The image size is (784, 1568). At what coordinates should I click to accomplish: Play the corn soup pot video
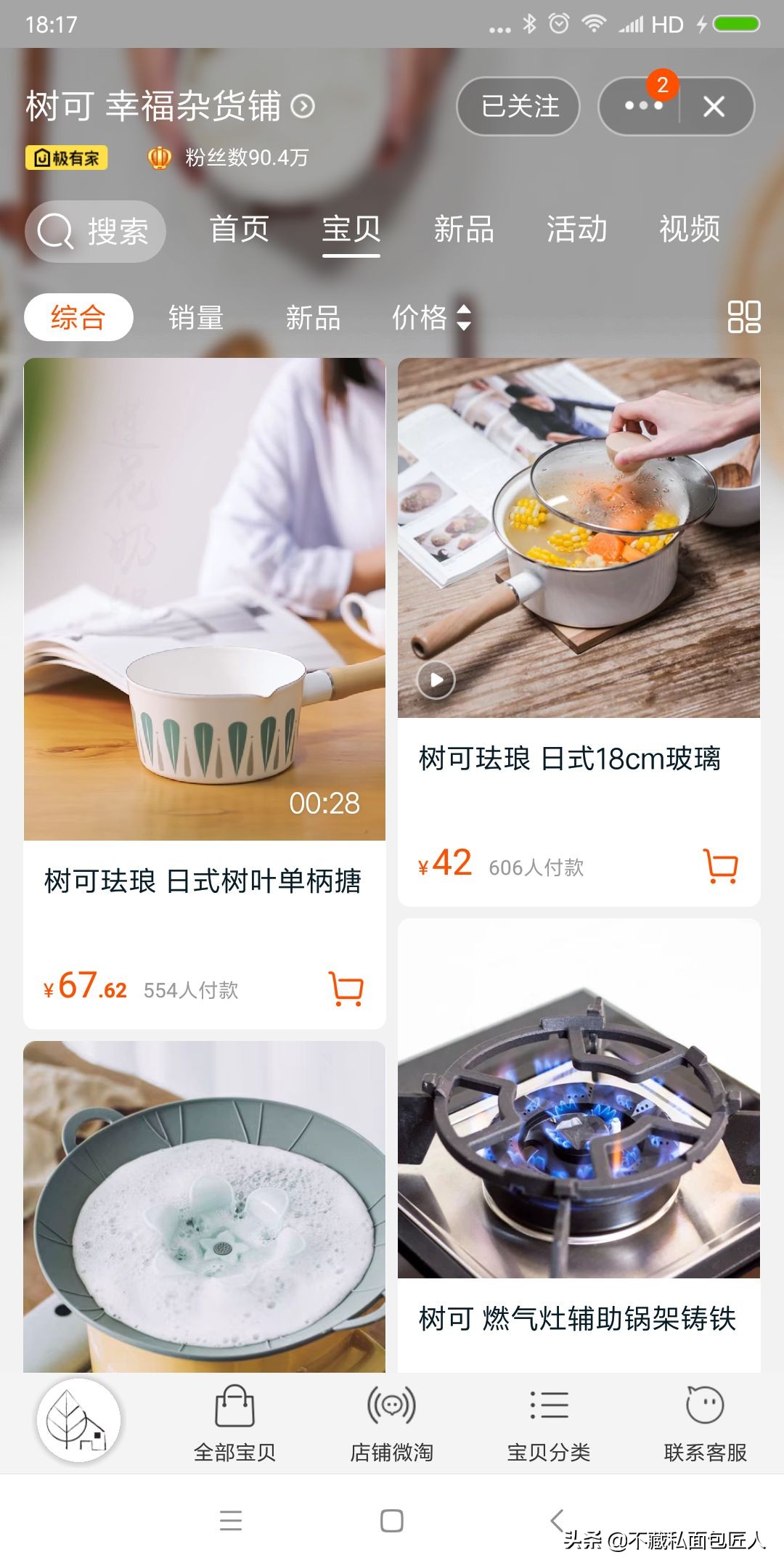(x=435, y=679)
